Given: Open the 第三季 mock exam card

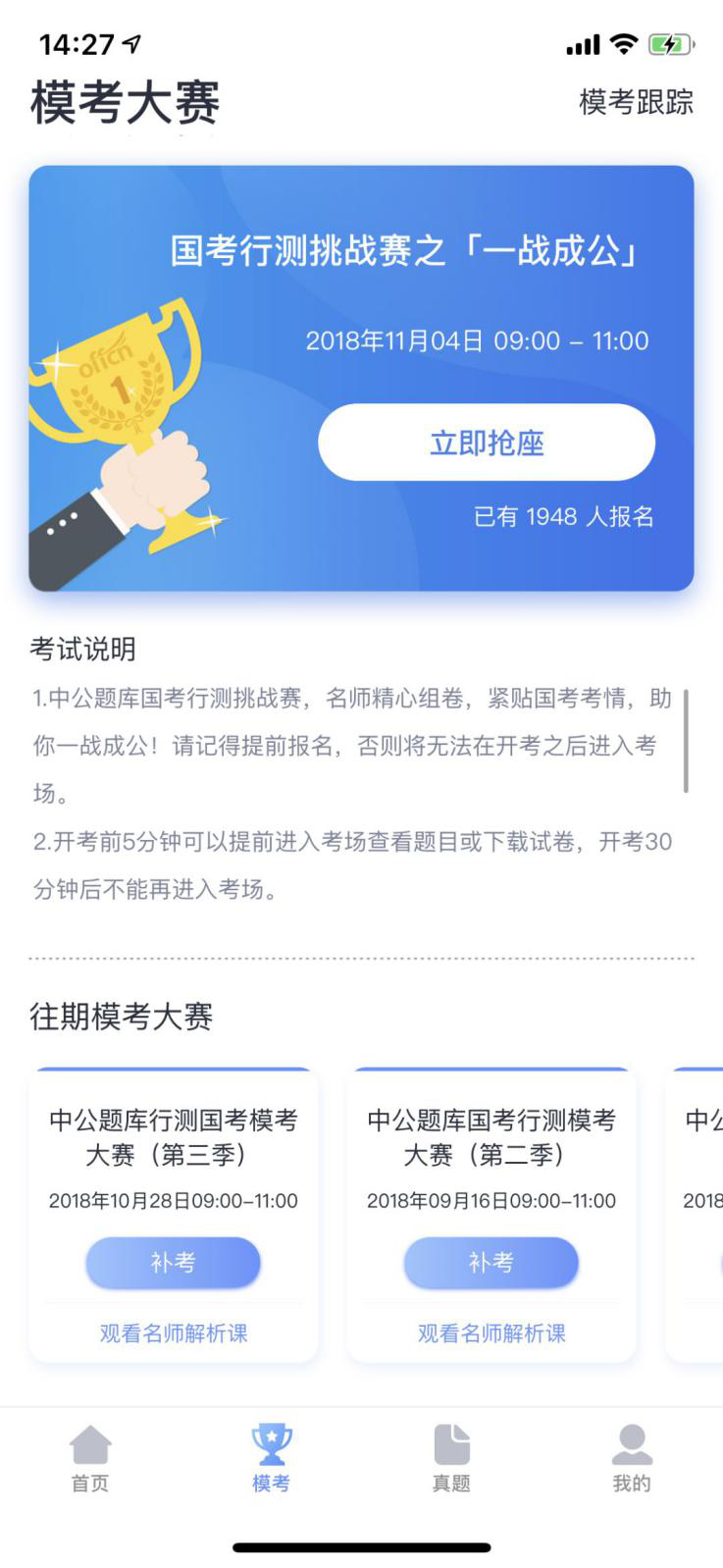Looking at the screenshot, I should click(174, 1138).
